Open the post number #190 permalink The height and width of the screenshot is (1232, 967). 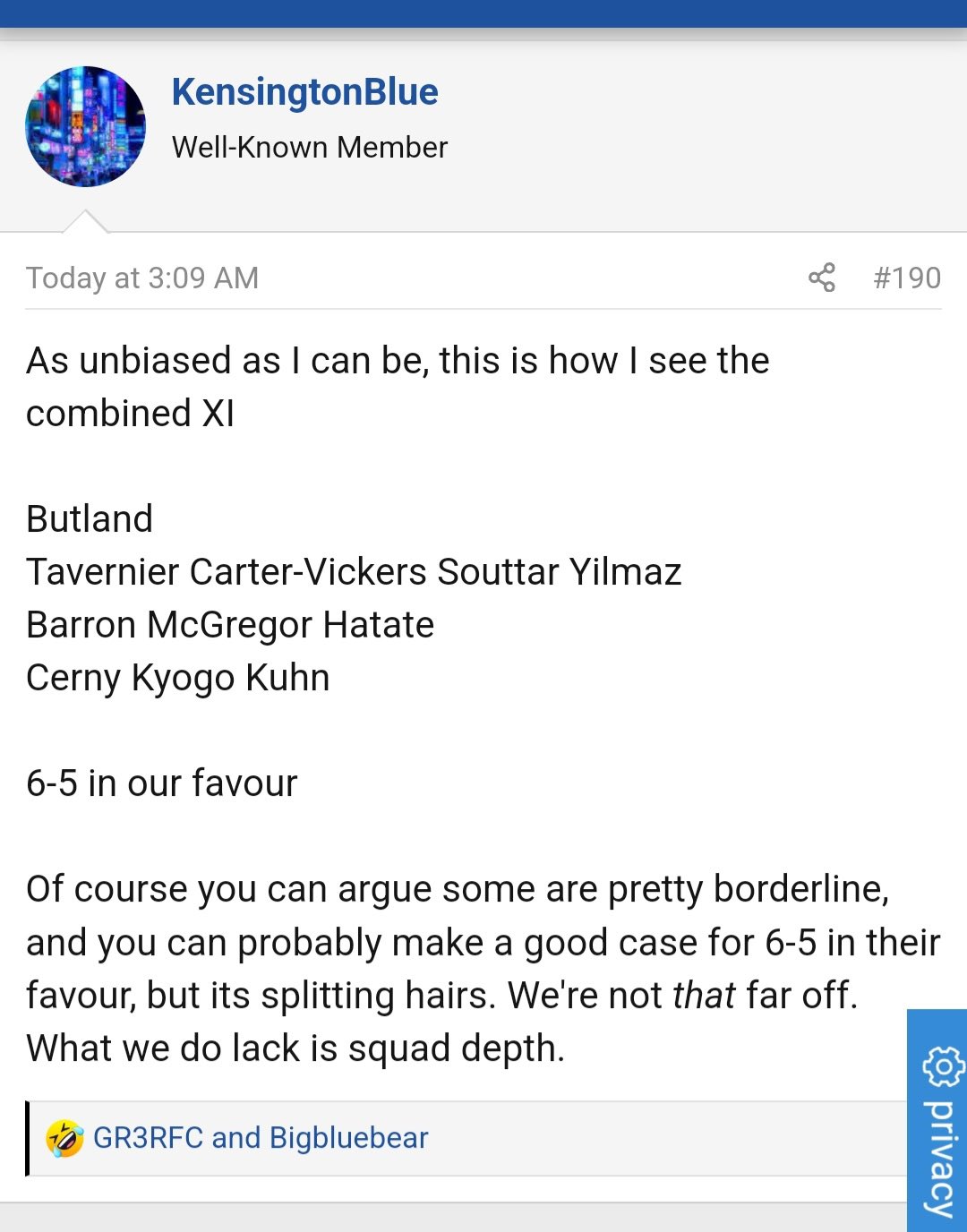tap(906, 278)
